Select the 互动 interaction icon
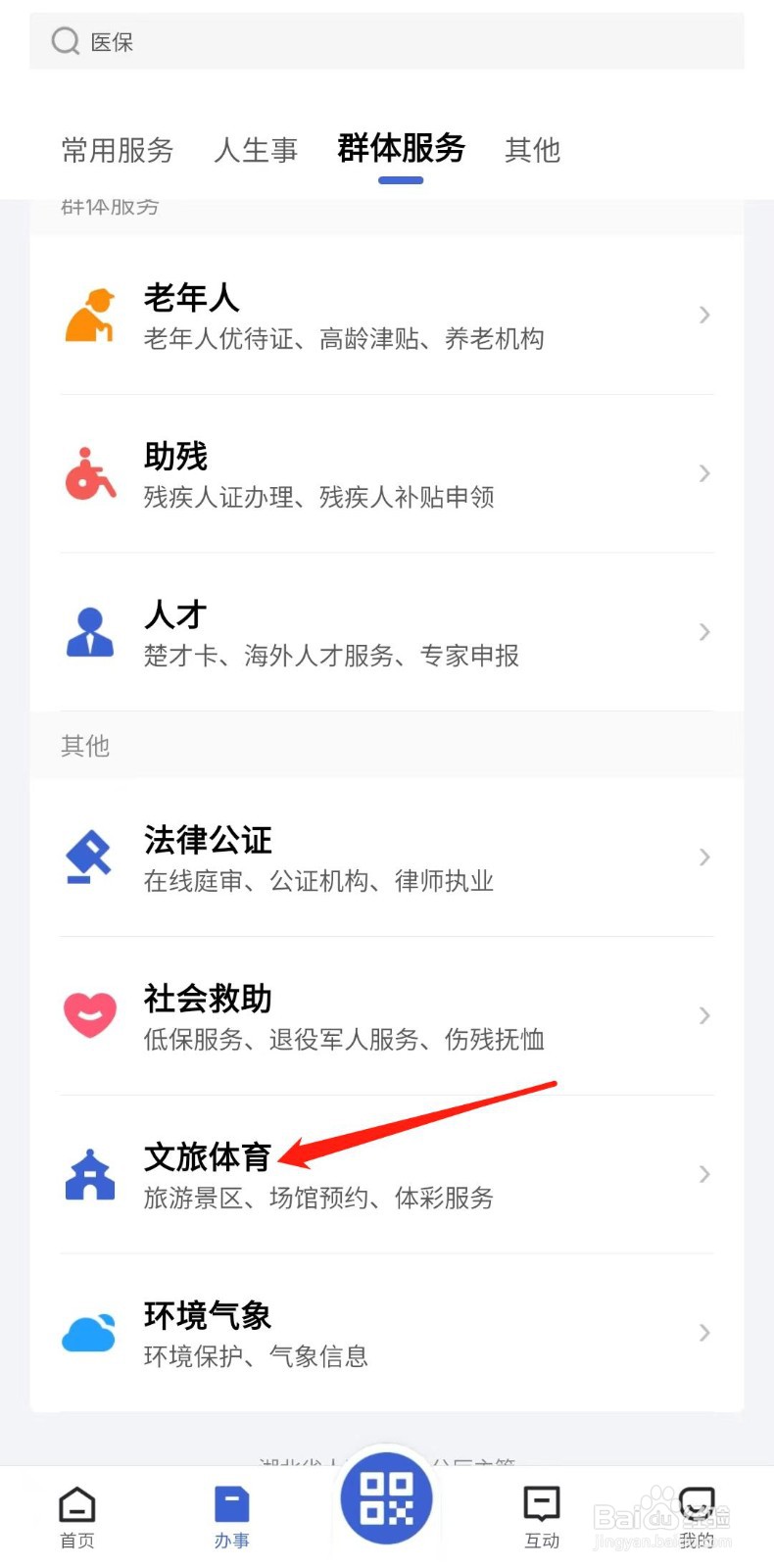Screen dimensions: 774x1568 (542, 1502)
